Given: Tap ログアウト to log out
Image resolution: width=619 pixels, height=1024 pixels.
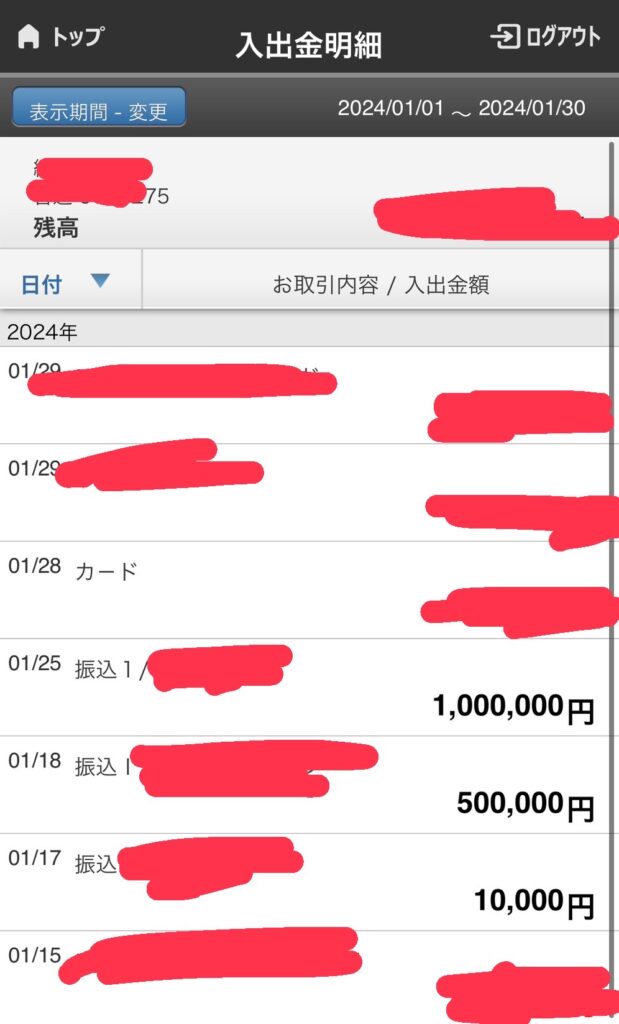Looking at the screenshot, I should (x=545, y=37).
